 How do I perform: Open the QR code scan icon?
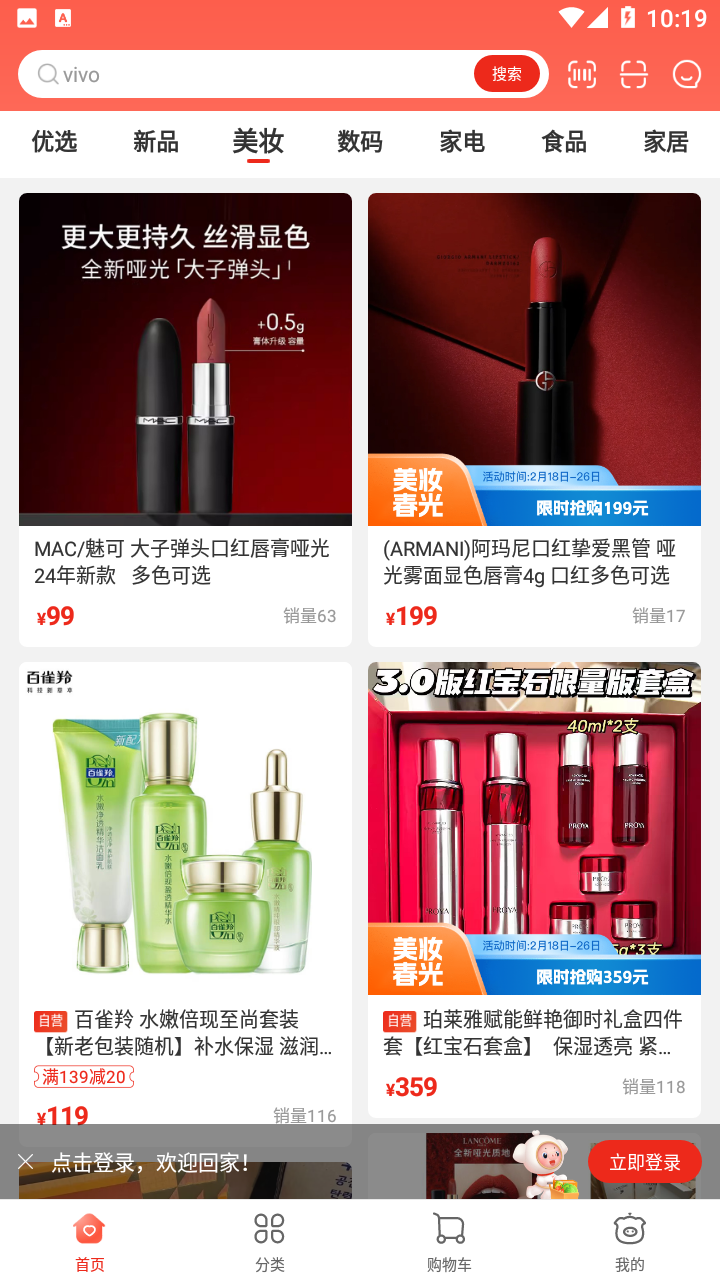634,74
